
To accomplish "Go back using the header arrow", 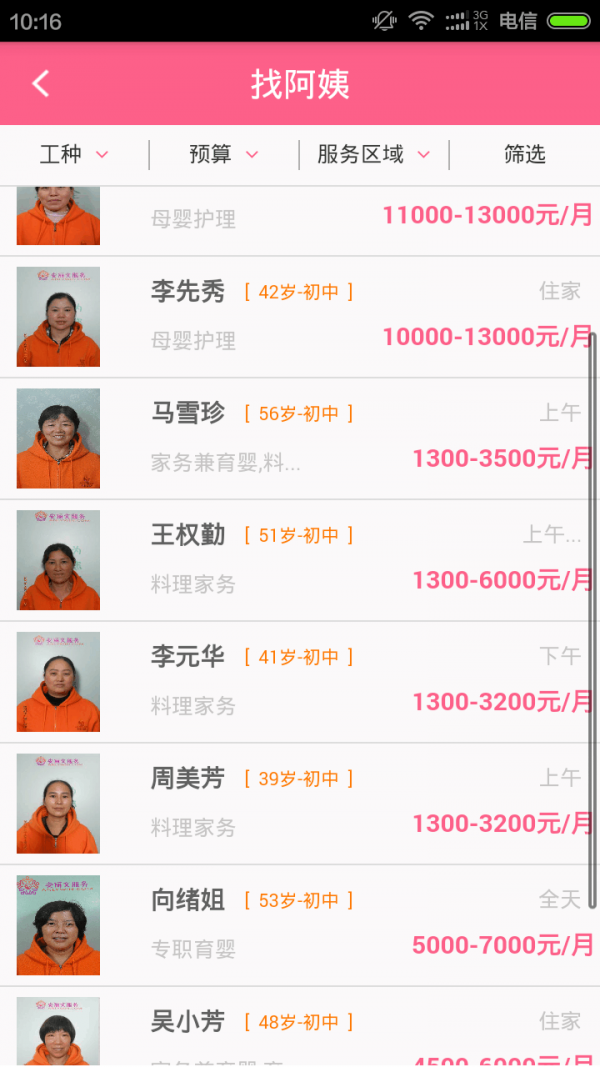I will point(41,84).
